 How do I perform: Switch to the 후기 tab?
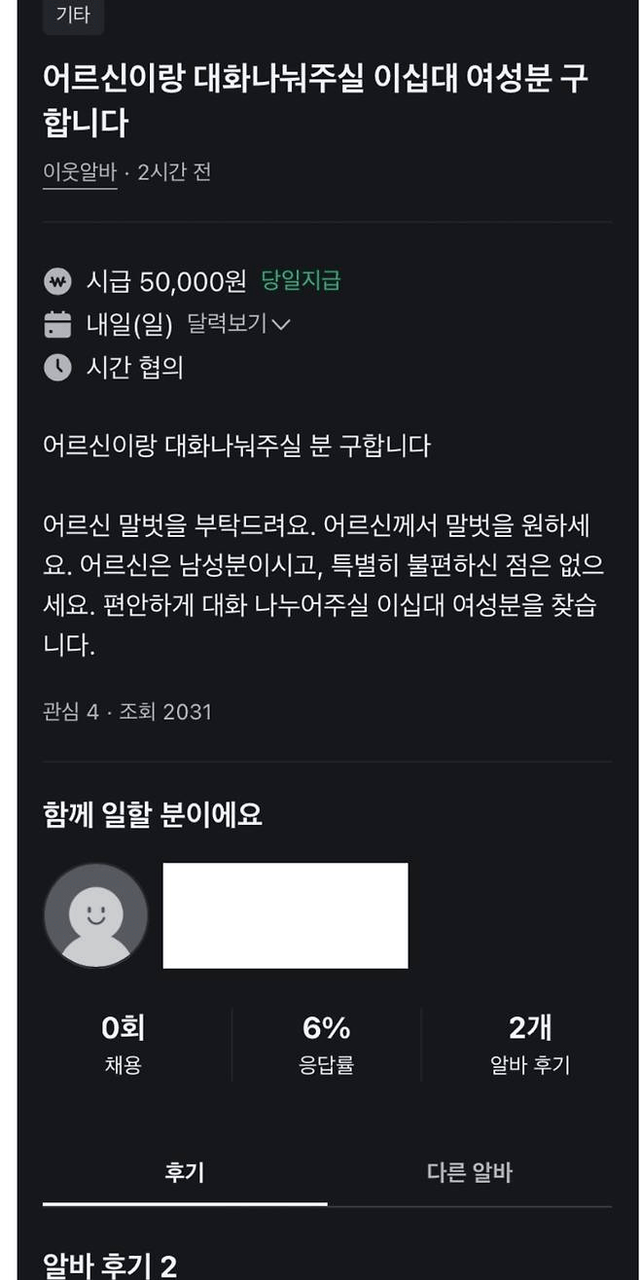point(185,1172)
